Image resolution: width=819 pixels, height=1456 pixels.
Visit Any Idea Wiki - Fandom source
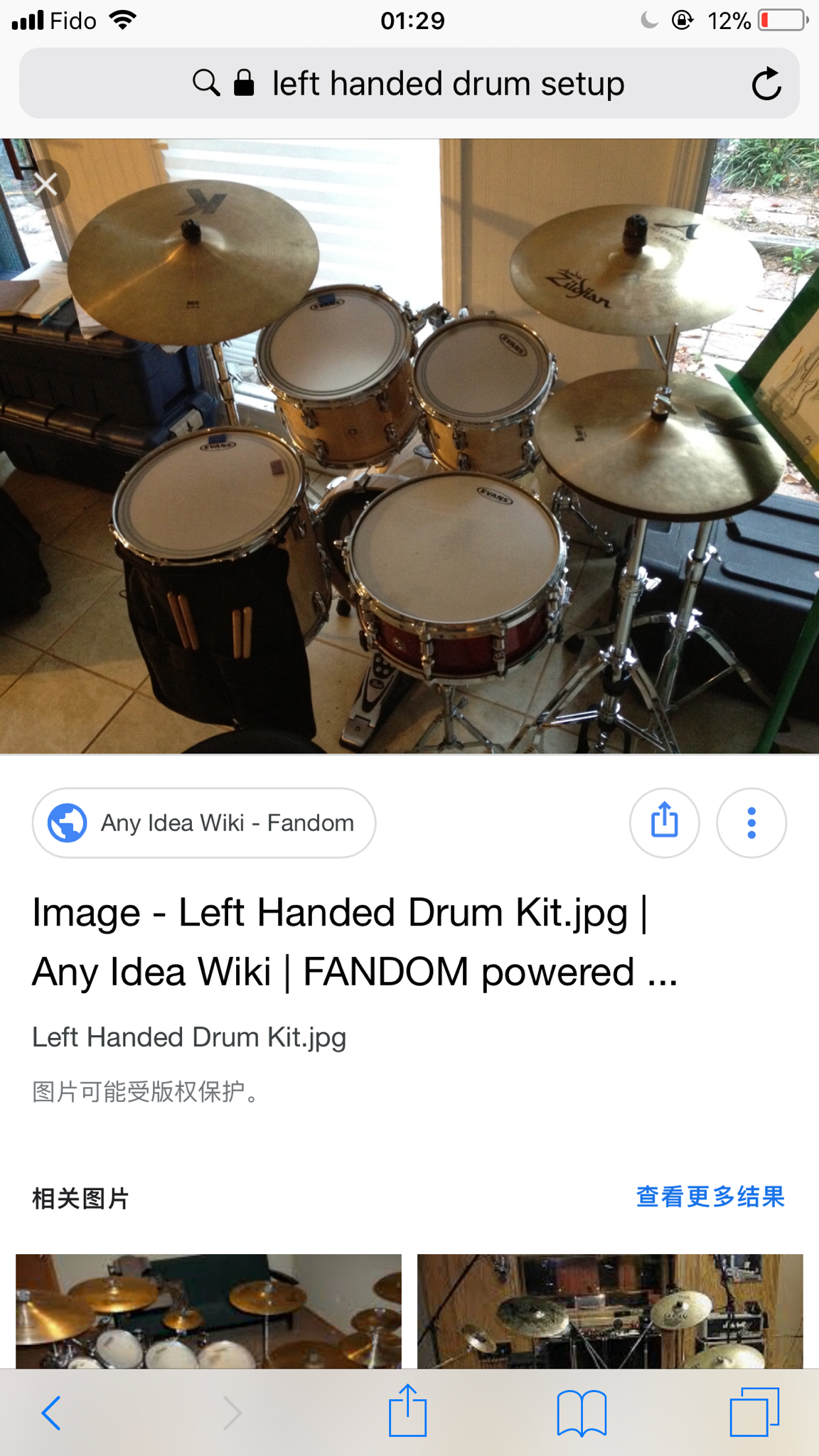204,823
